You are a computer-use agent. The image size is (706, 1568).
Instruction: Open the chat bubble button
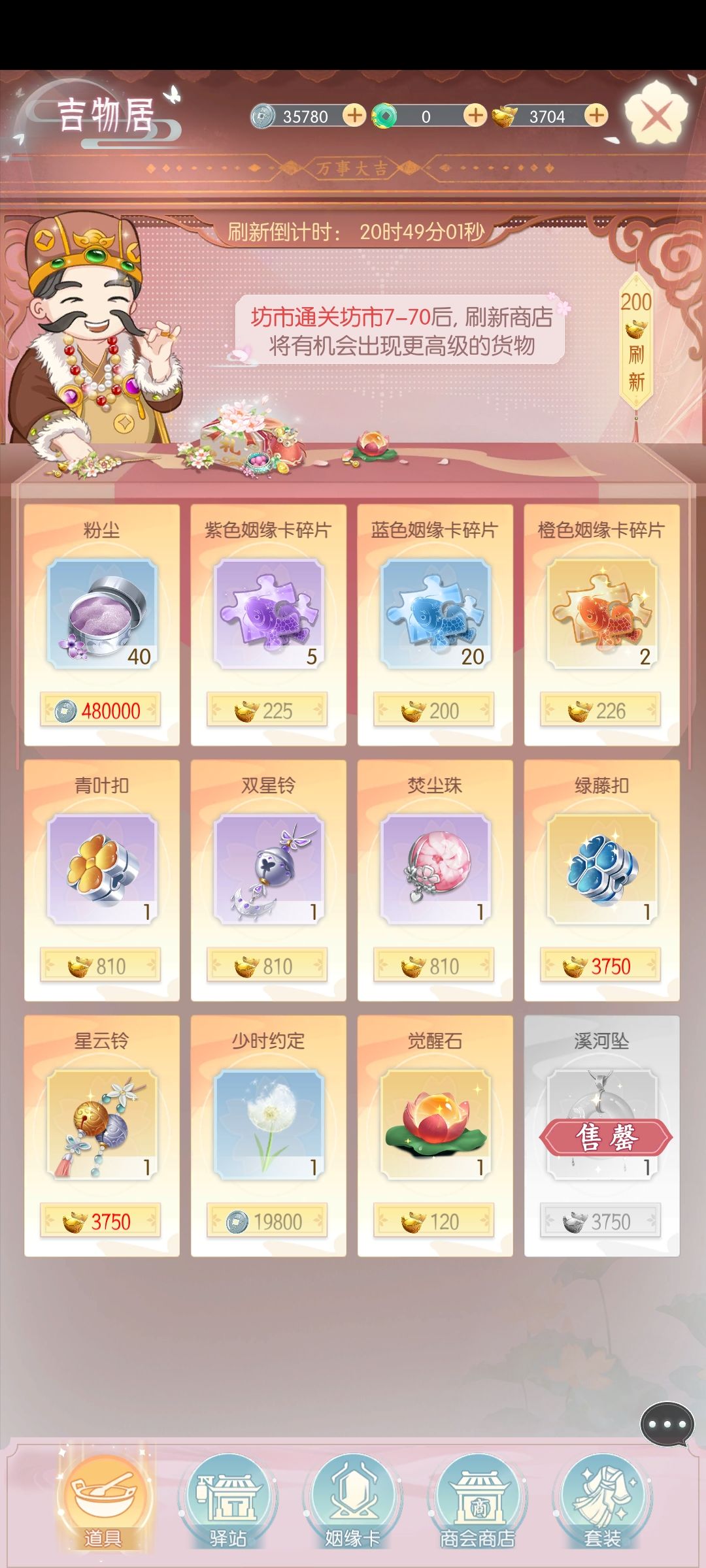click(667, 1424)
